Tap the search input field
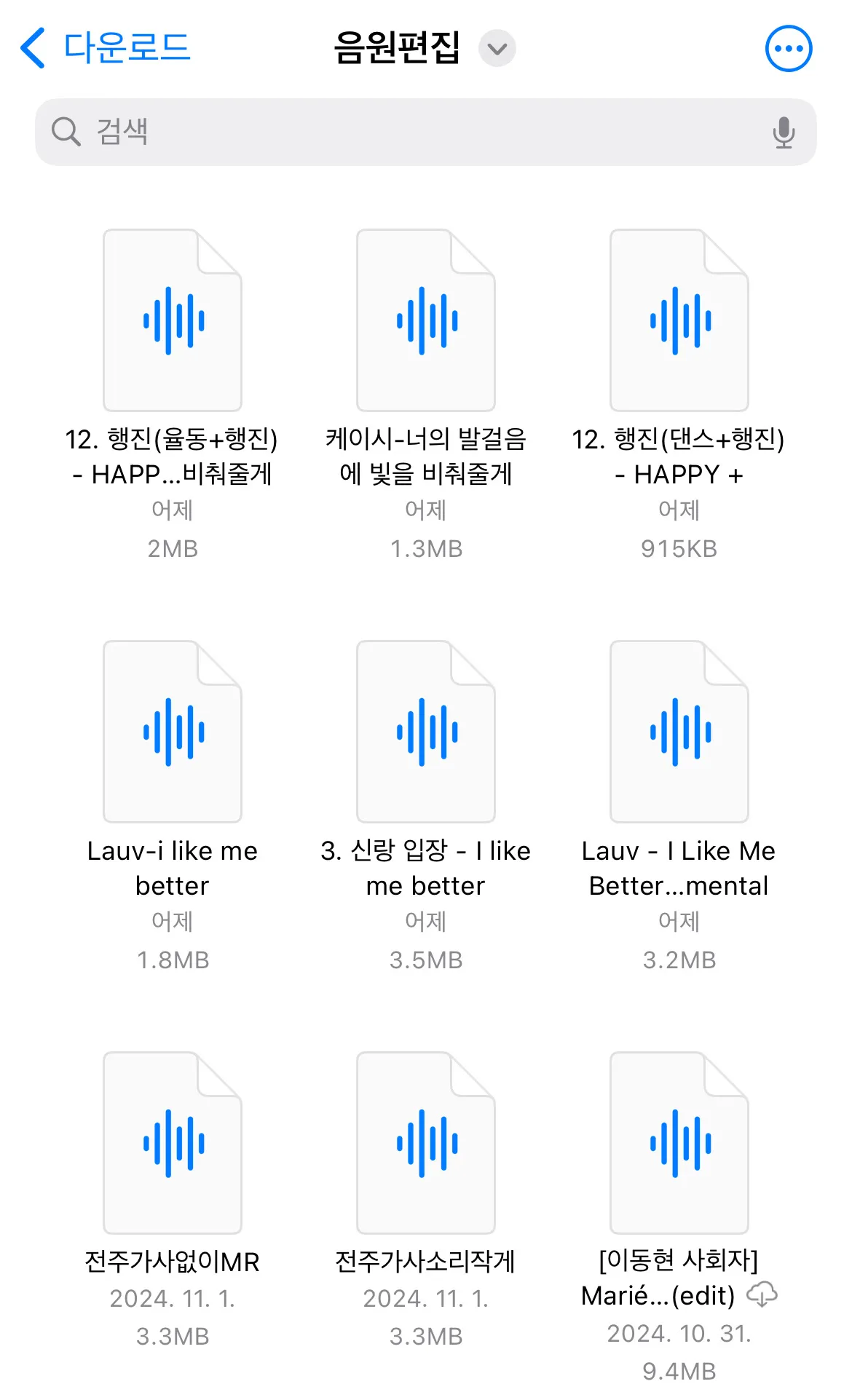Viewport: 852px width, 1400px height. coord(291,132)
